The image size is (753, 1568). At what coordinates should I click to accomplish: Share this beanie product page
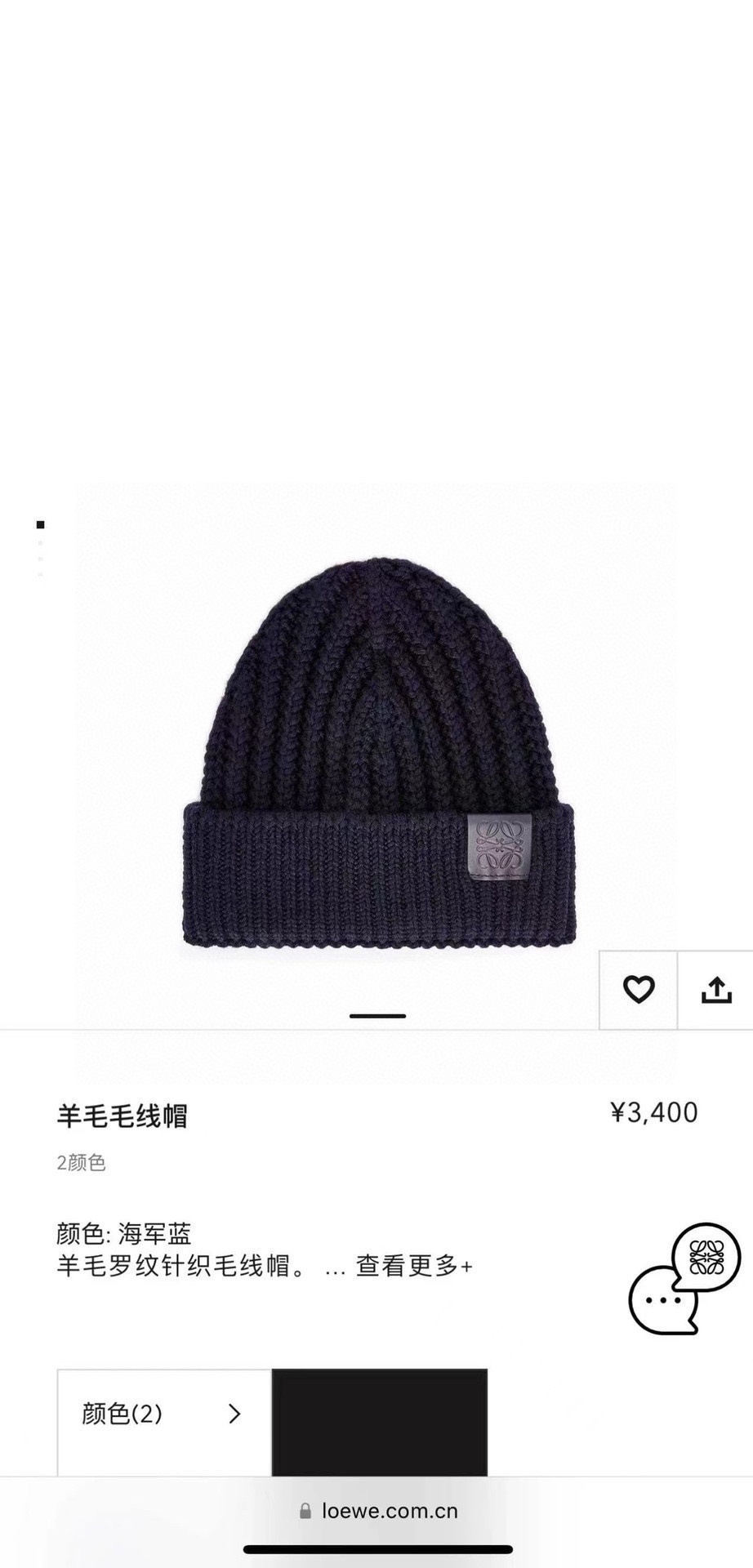point(715,990)
